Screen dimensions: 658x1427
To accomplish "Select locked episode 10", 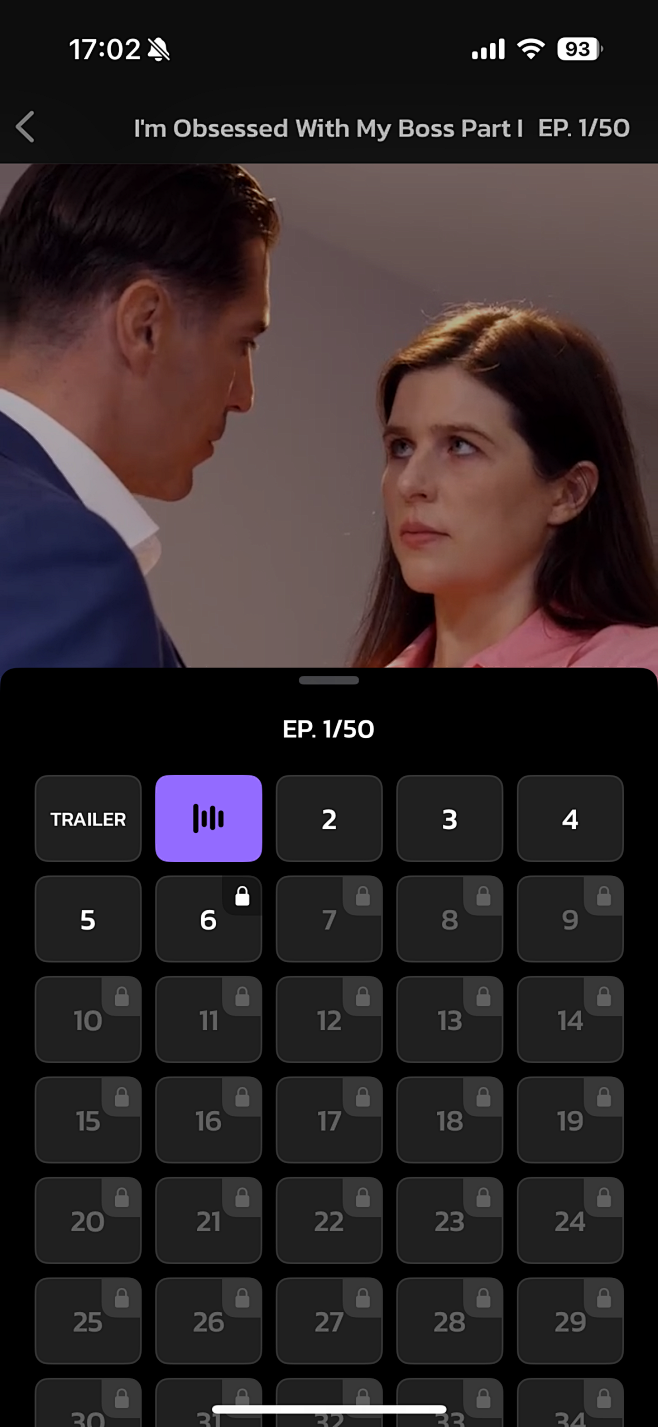I will (88, 1020).
